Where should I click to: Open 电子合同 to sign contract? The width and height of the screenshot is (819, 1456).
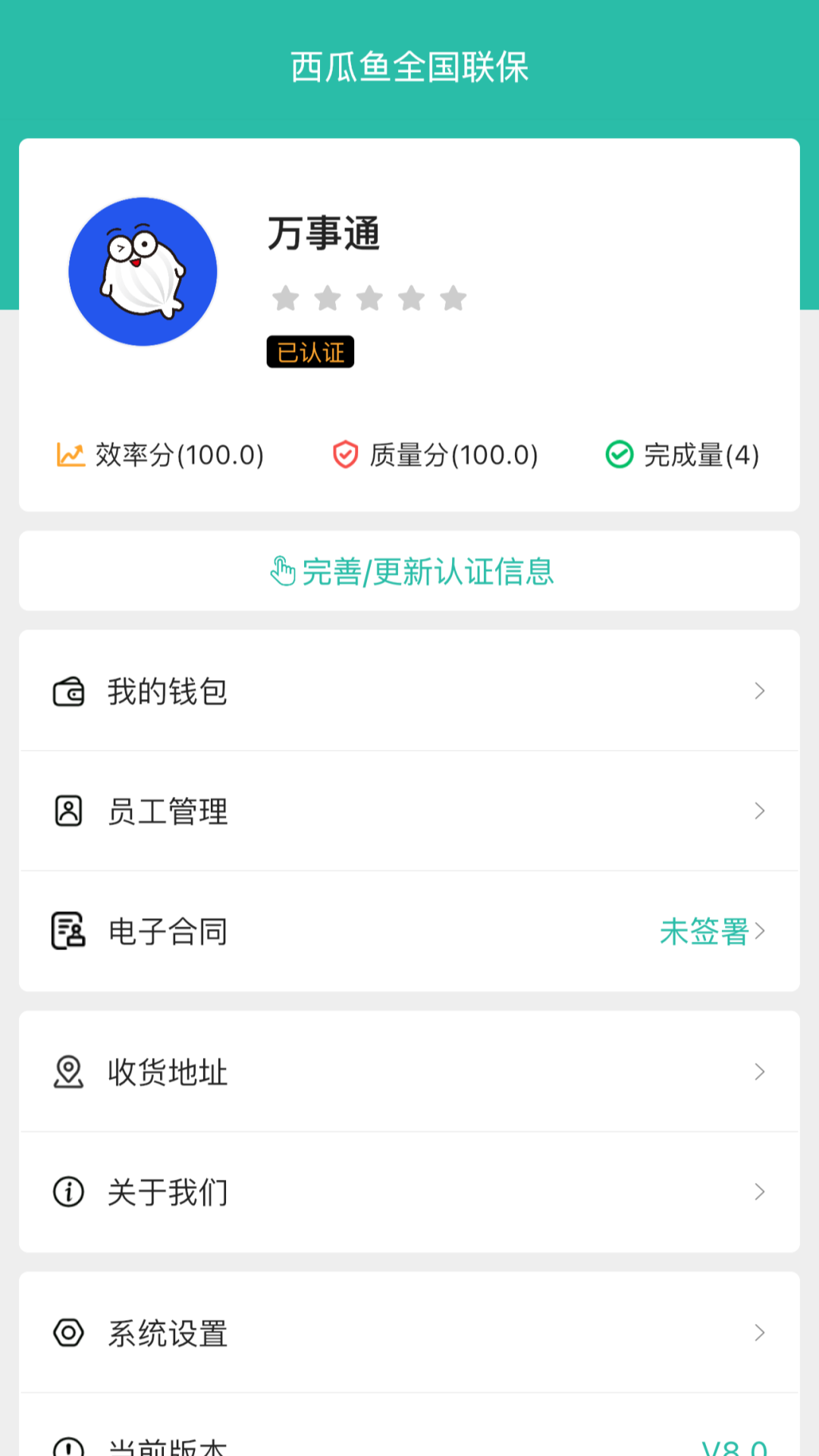point(409,931)
